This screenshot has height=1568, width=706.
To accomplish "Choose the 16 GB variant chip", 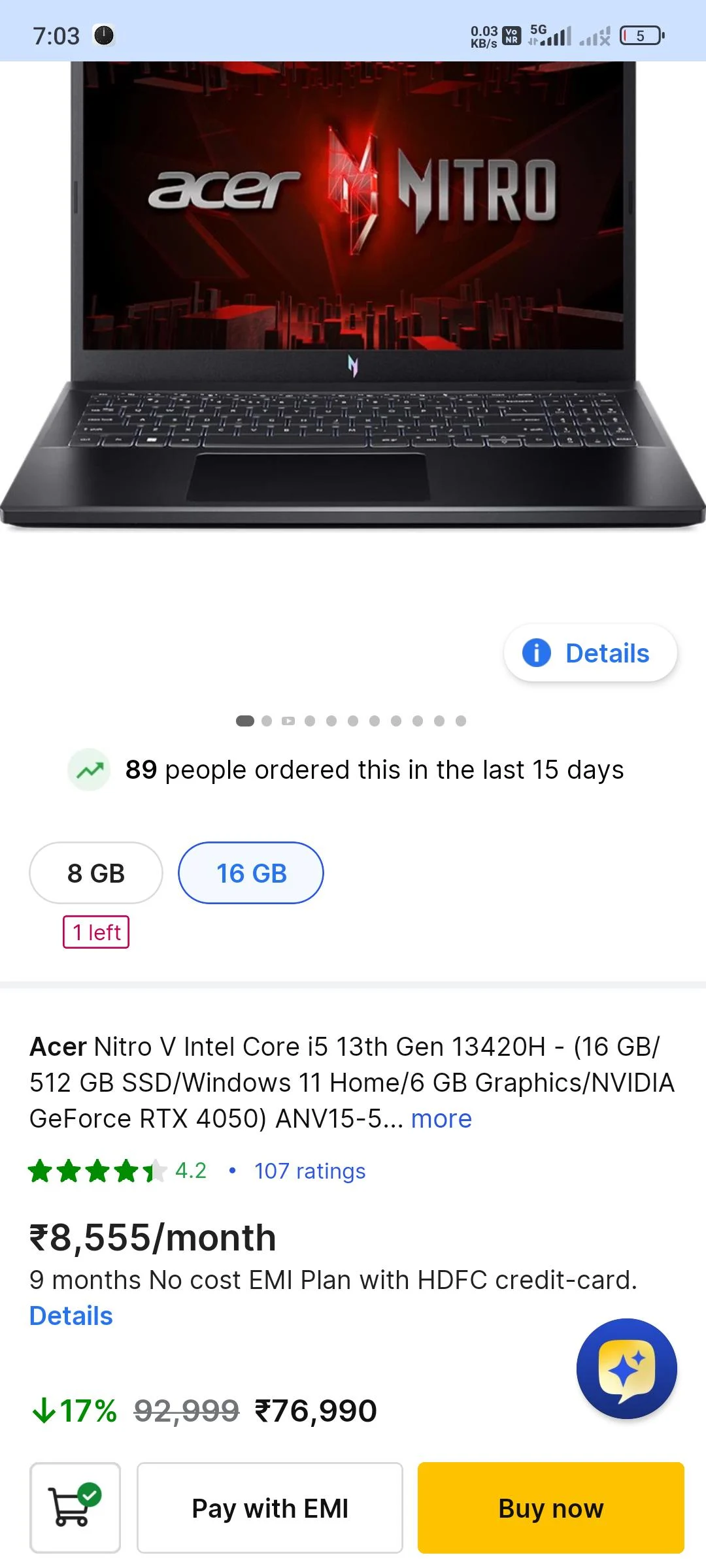I will coord(251,873).
